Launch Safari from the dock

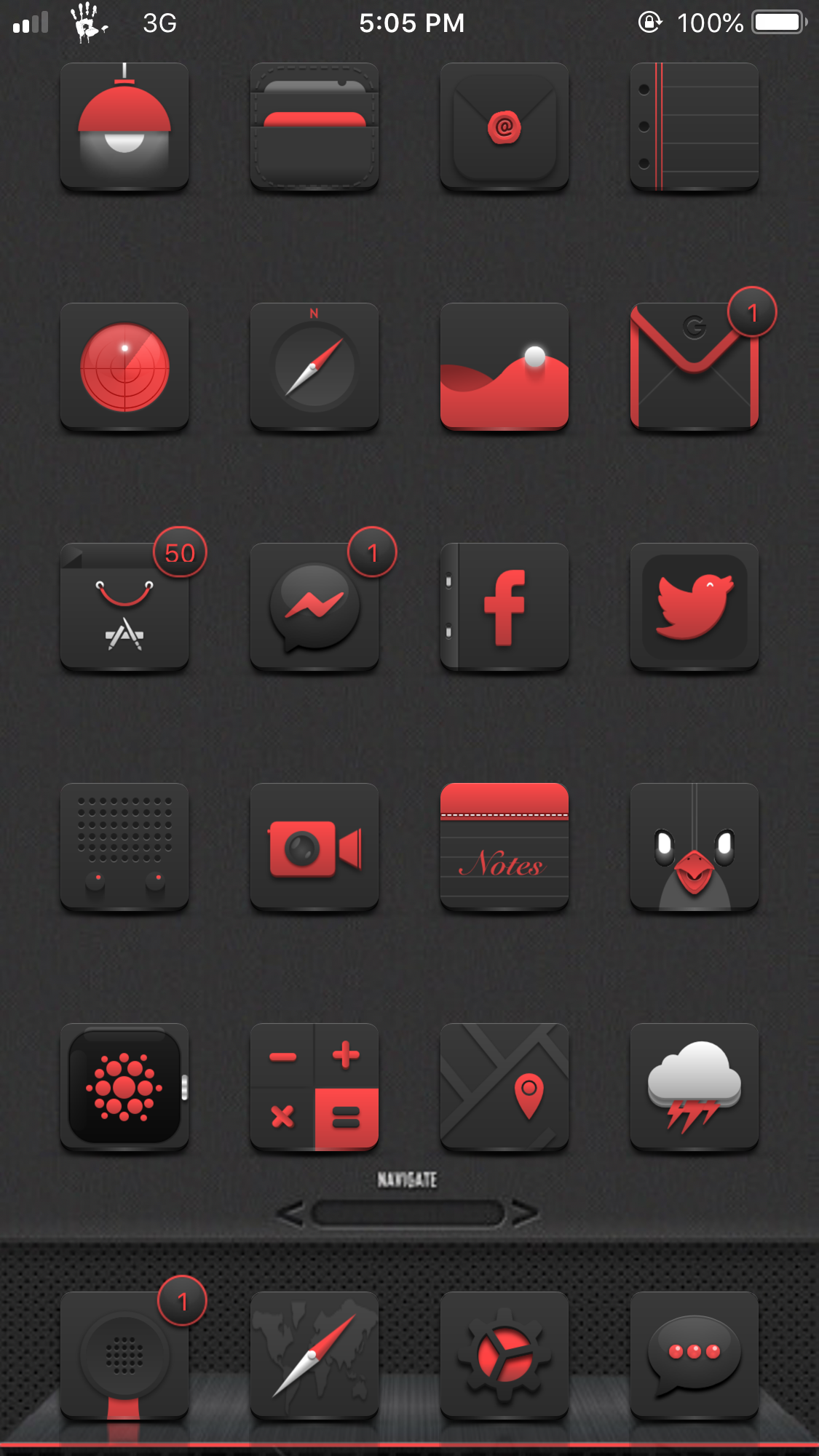314,1355
